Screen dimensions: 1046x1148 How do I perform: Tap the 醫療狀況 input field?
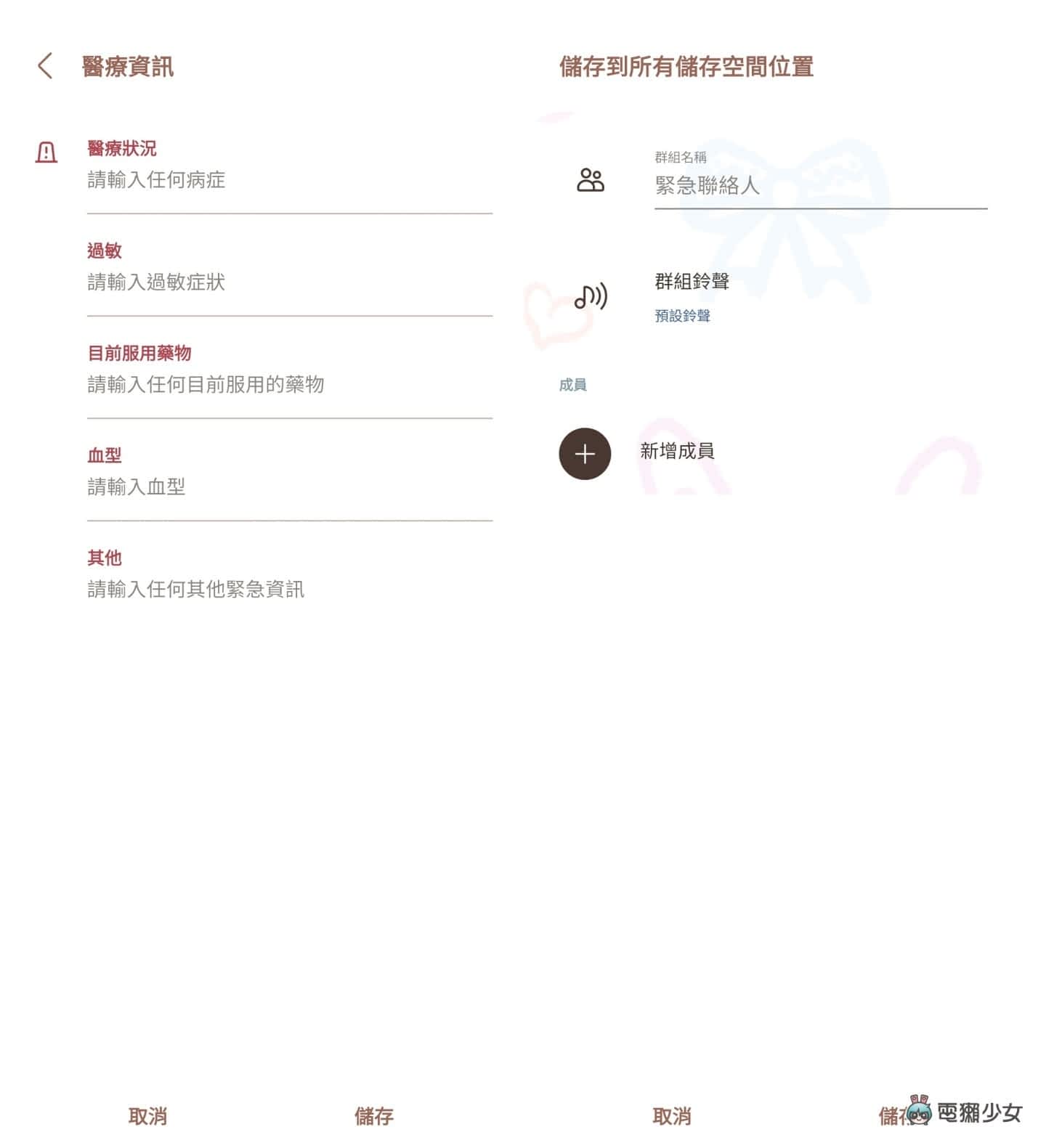pyautogui.click(x=289, y=180)
